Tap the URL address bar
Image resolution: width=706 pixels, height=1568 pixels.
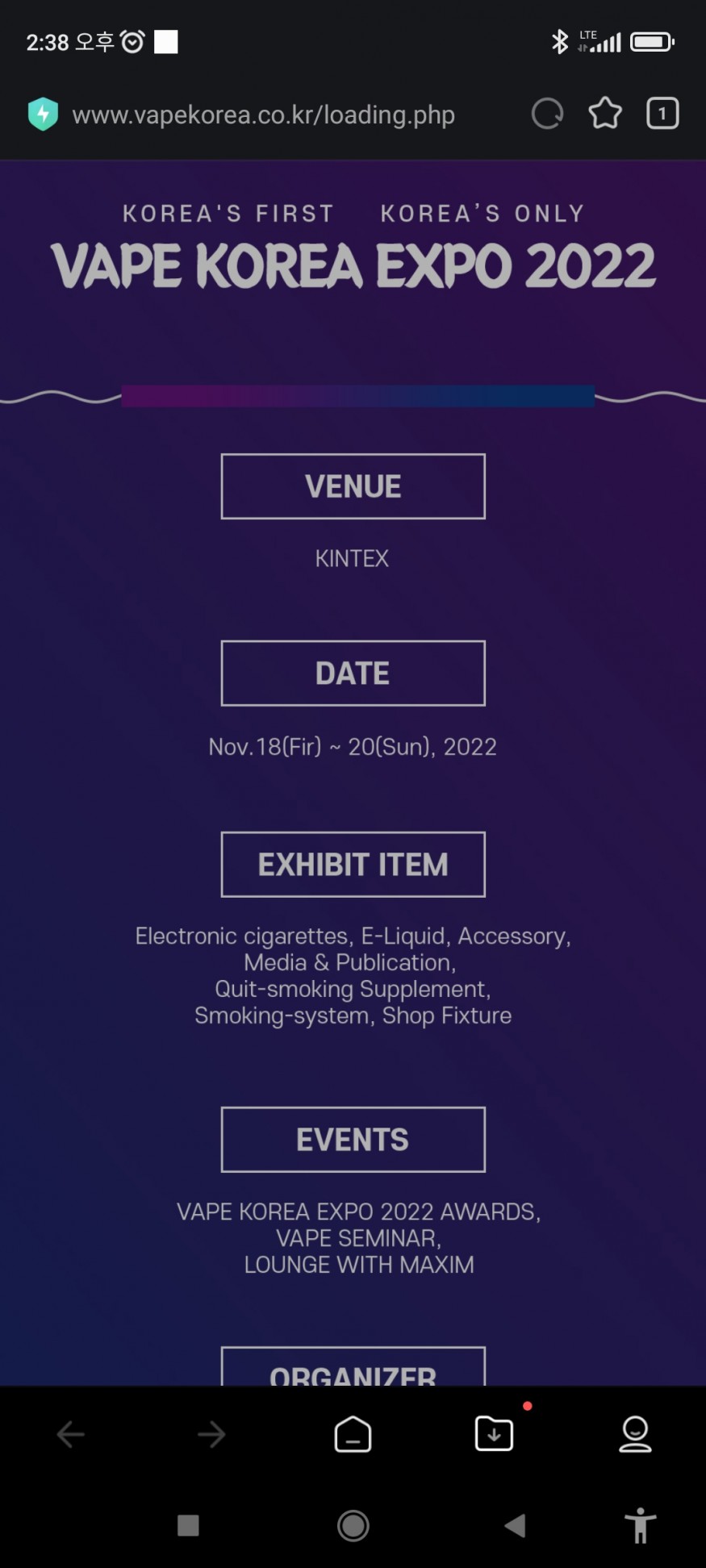pyautogui.click(x=263, y=115)
